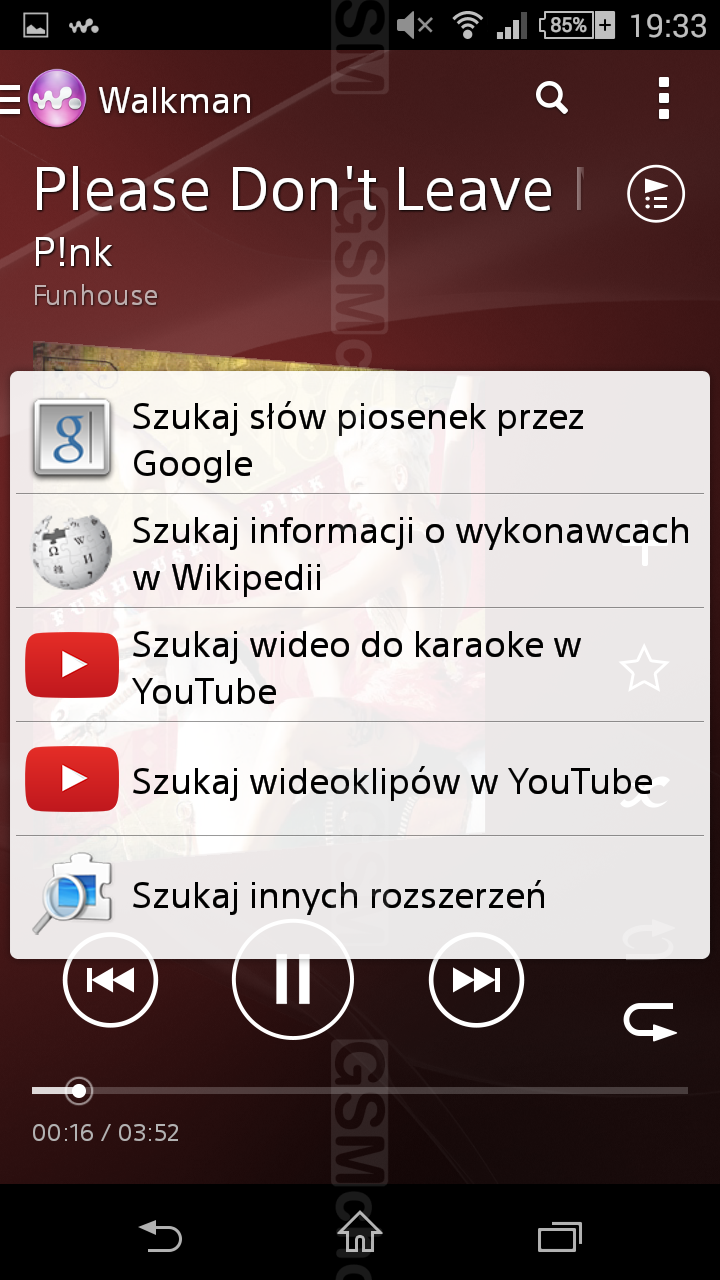720x1280 pixels.
Task: Tap the playback progress bar
Action: coord(360,1090)
